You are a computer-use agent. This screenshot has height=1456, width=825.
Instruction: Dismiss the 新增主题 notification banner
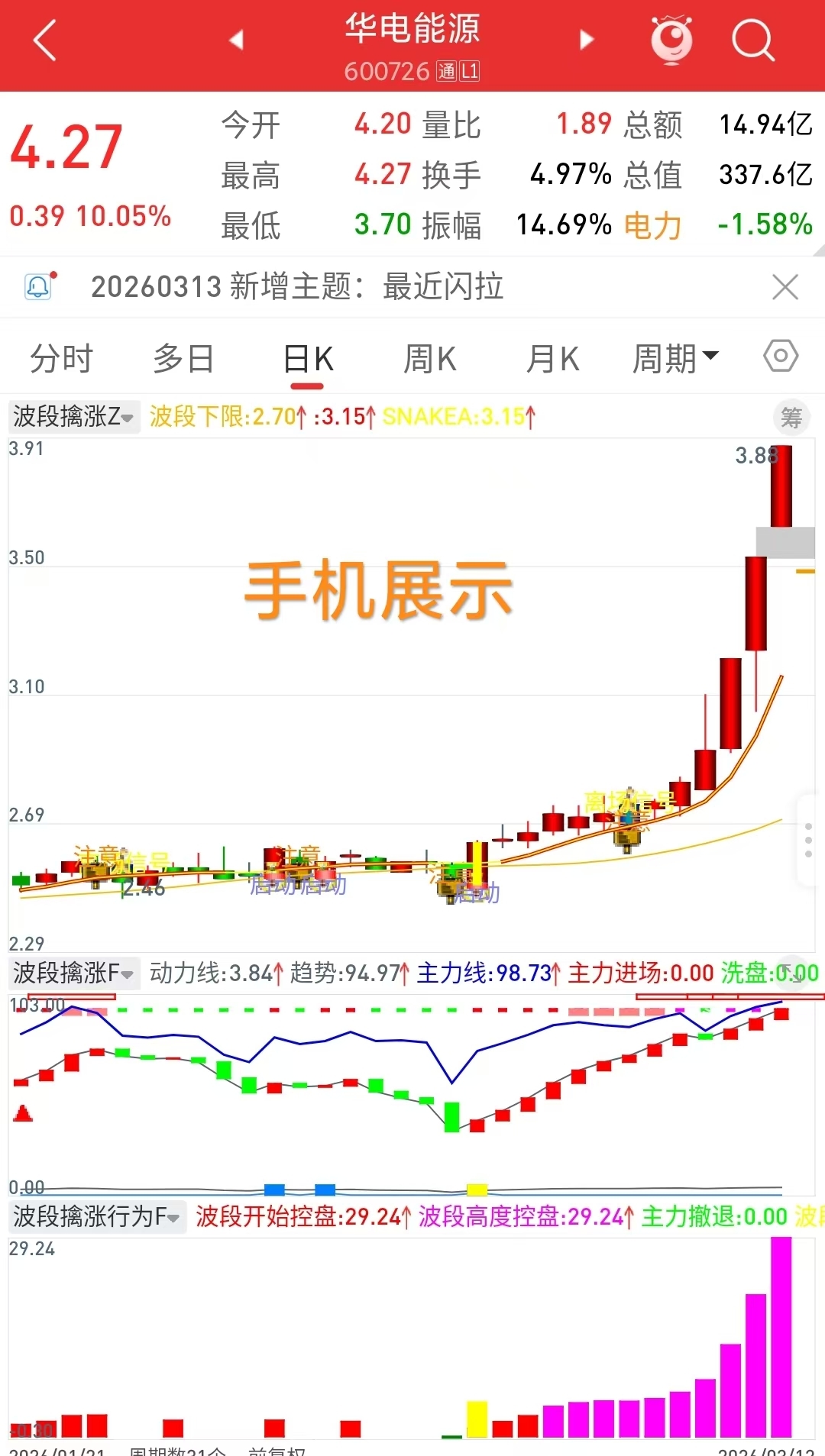click(785, 287)
